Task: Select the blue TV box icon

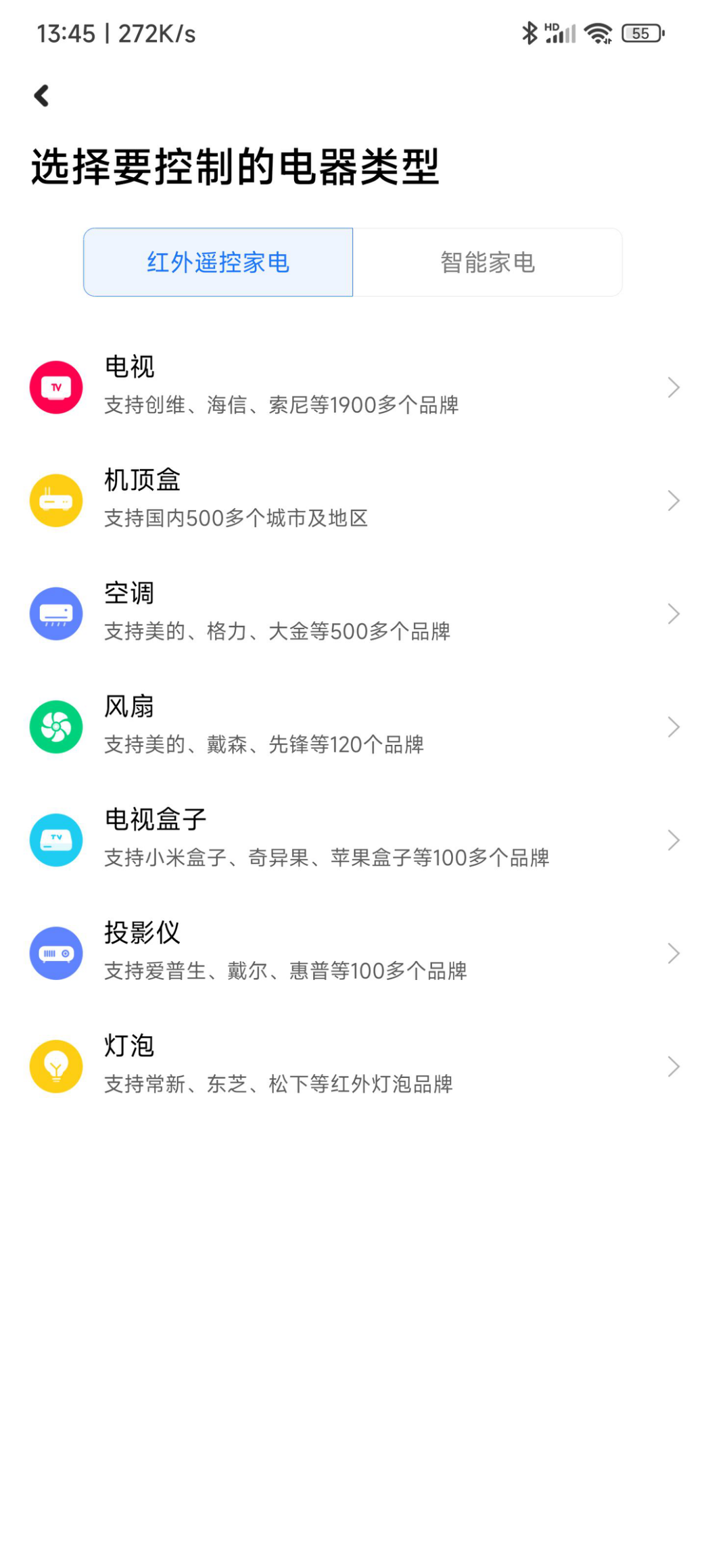Action: 56,840
